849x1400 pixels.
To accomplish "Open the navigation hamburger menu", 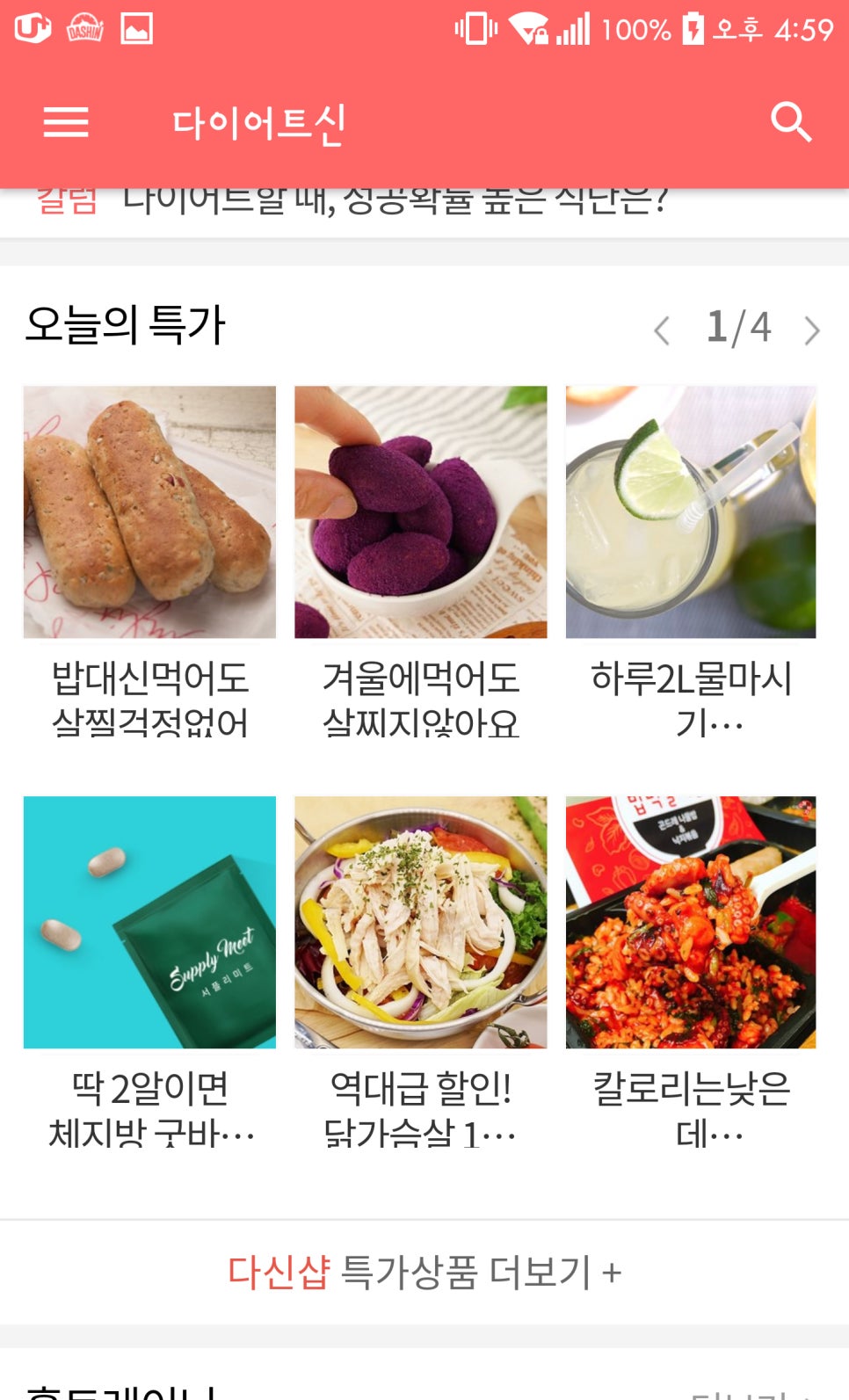I will click(x=66, y=122).
